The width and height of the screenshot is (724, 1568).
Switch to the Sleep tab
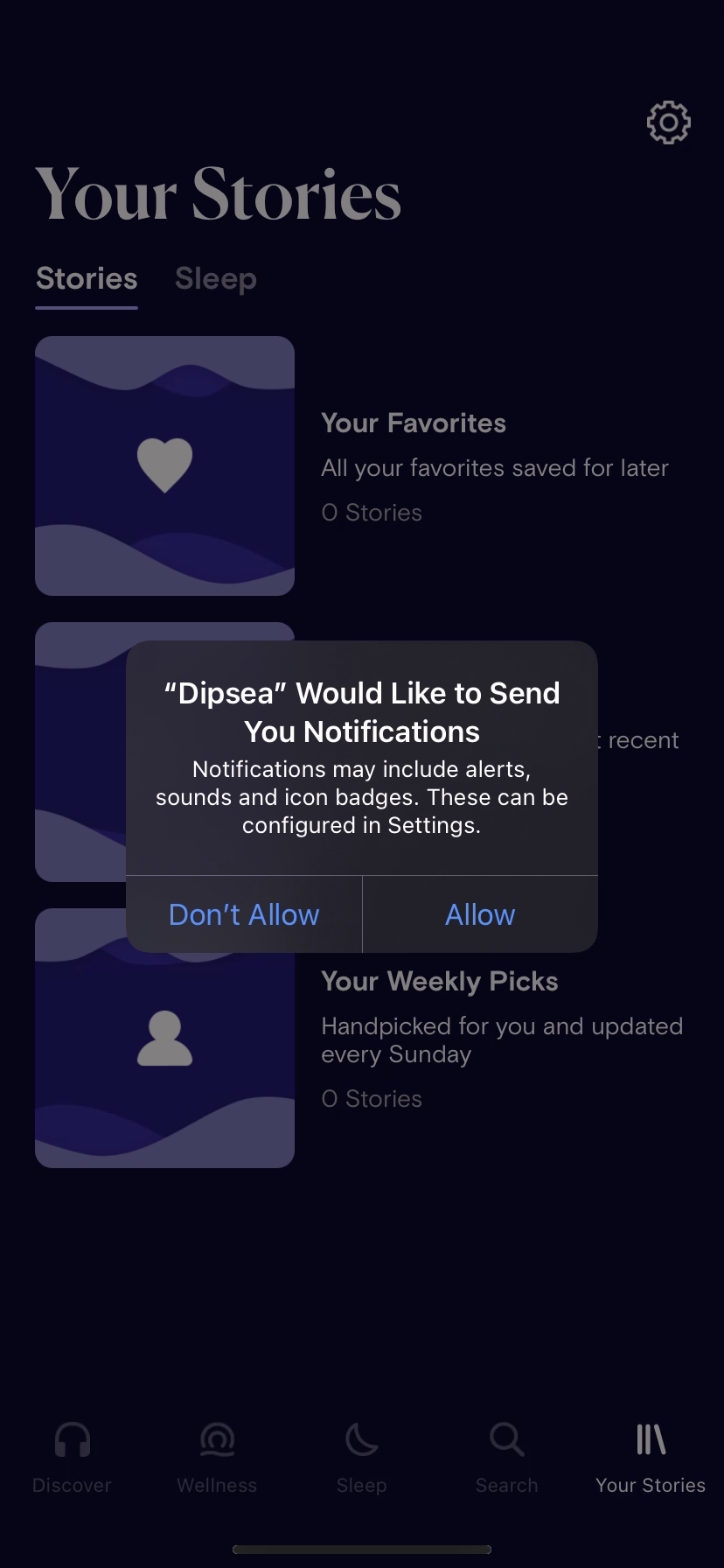215,278
